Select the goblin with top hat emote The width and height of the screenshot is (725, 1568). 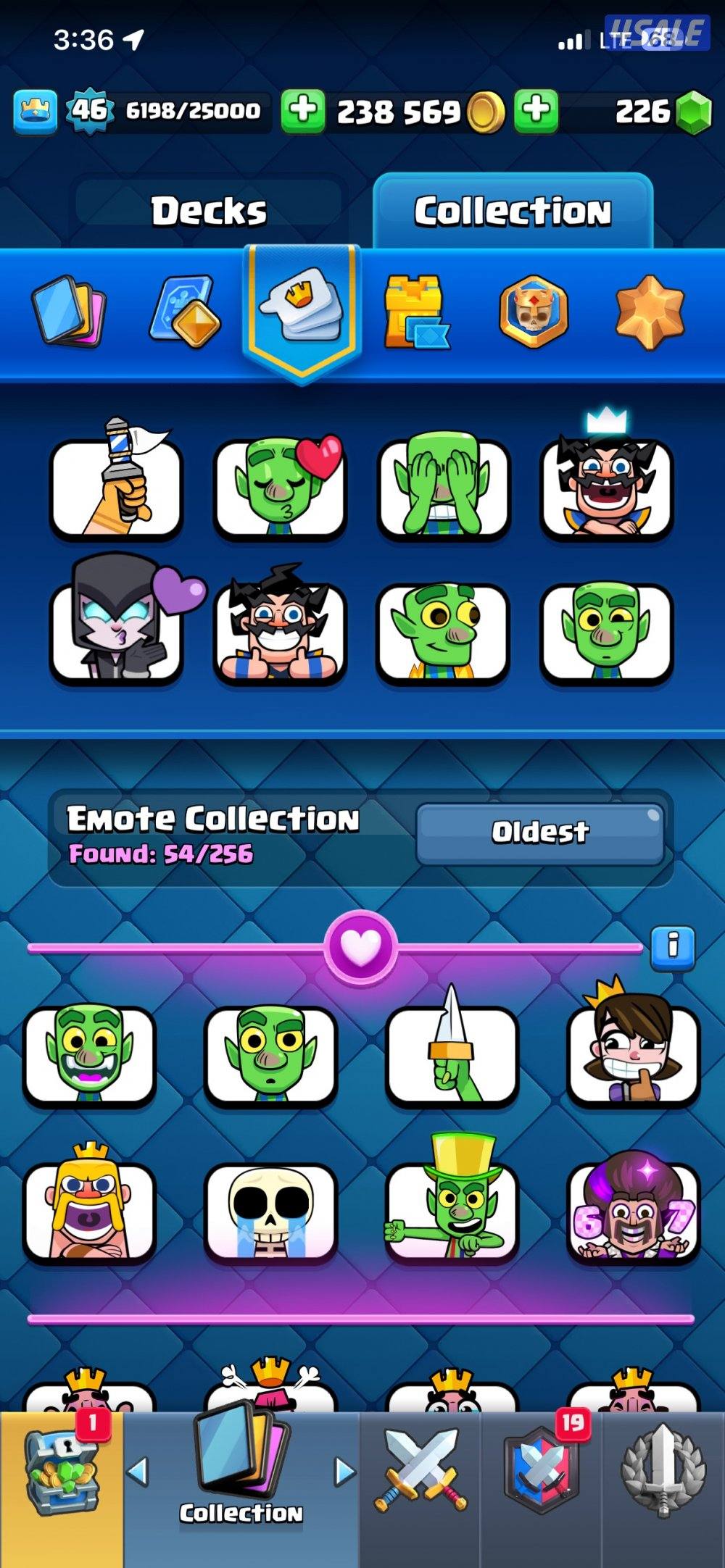(452, 1203)
